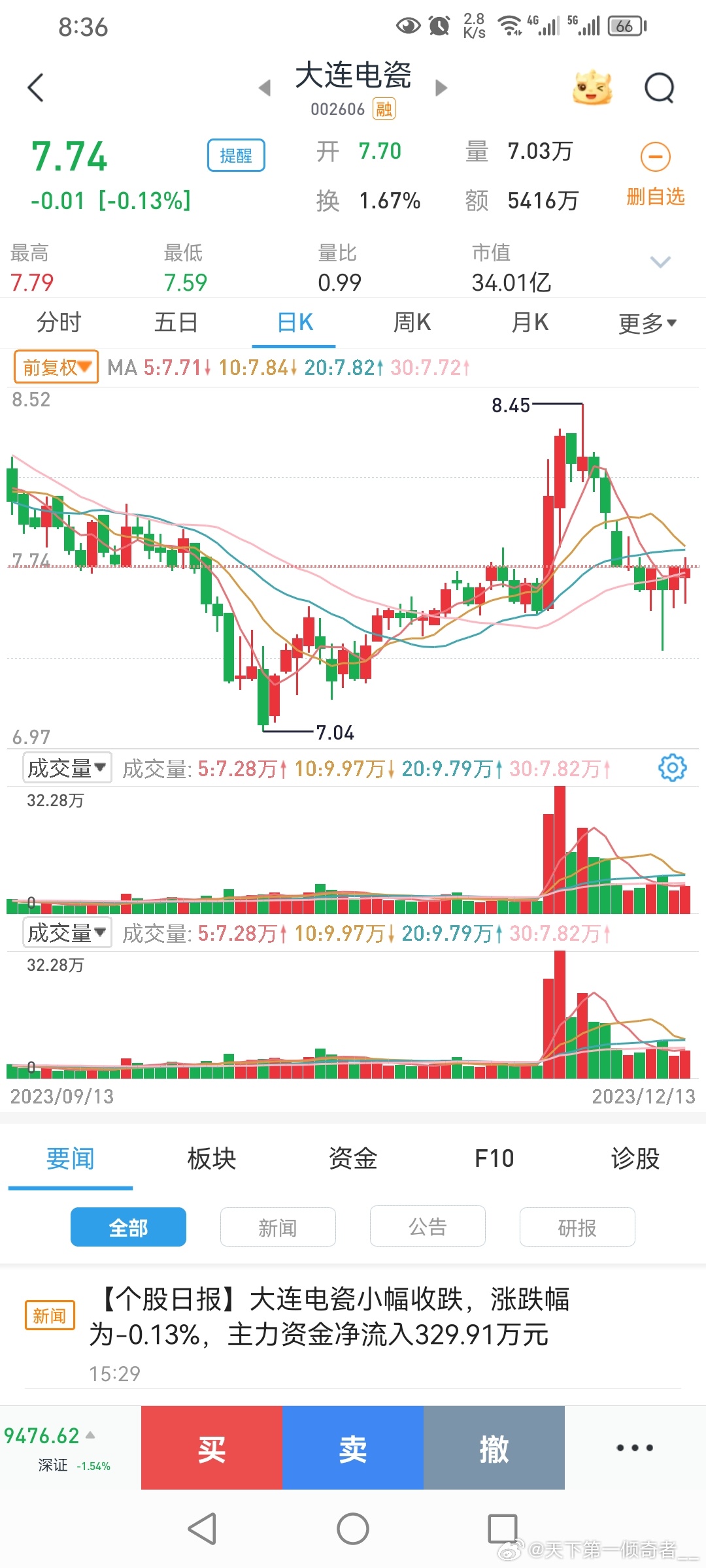Screen dimensions: 706x1568
Task: Go to the next stock arrow
Action: pos(441,88)
